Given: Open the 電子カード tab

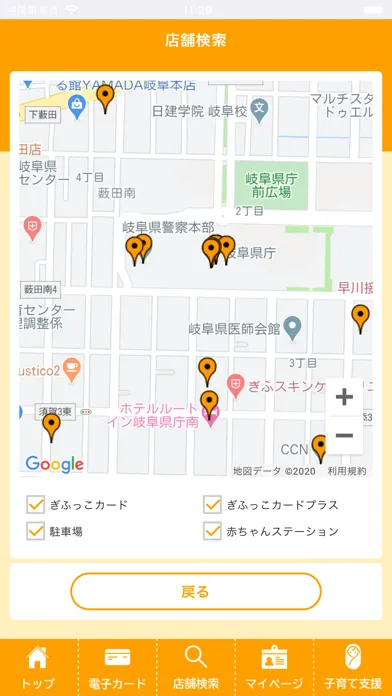Looking at the screenshot, I should (117, 667).
